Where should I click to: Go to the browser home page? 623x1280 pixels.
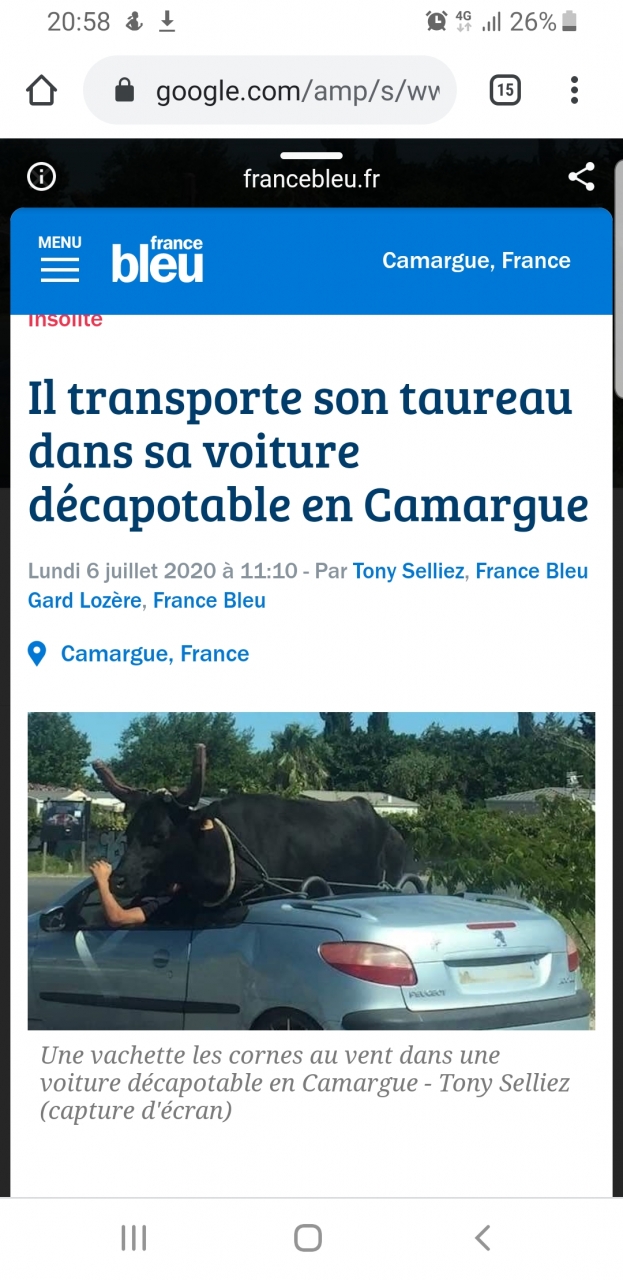pos(41,91)
